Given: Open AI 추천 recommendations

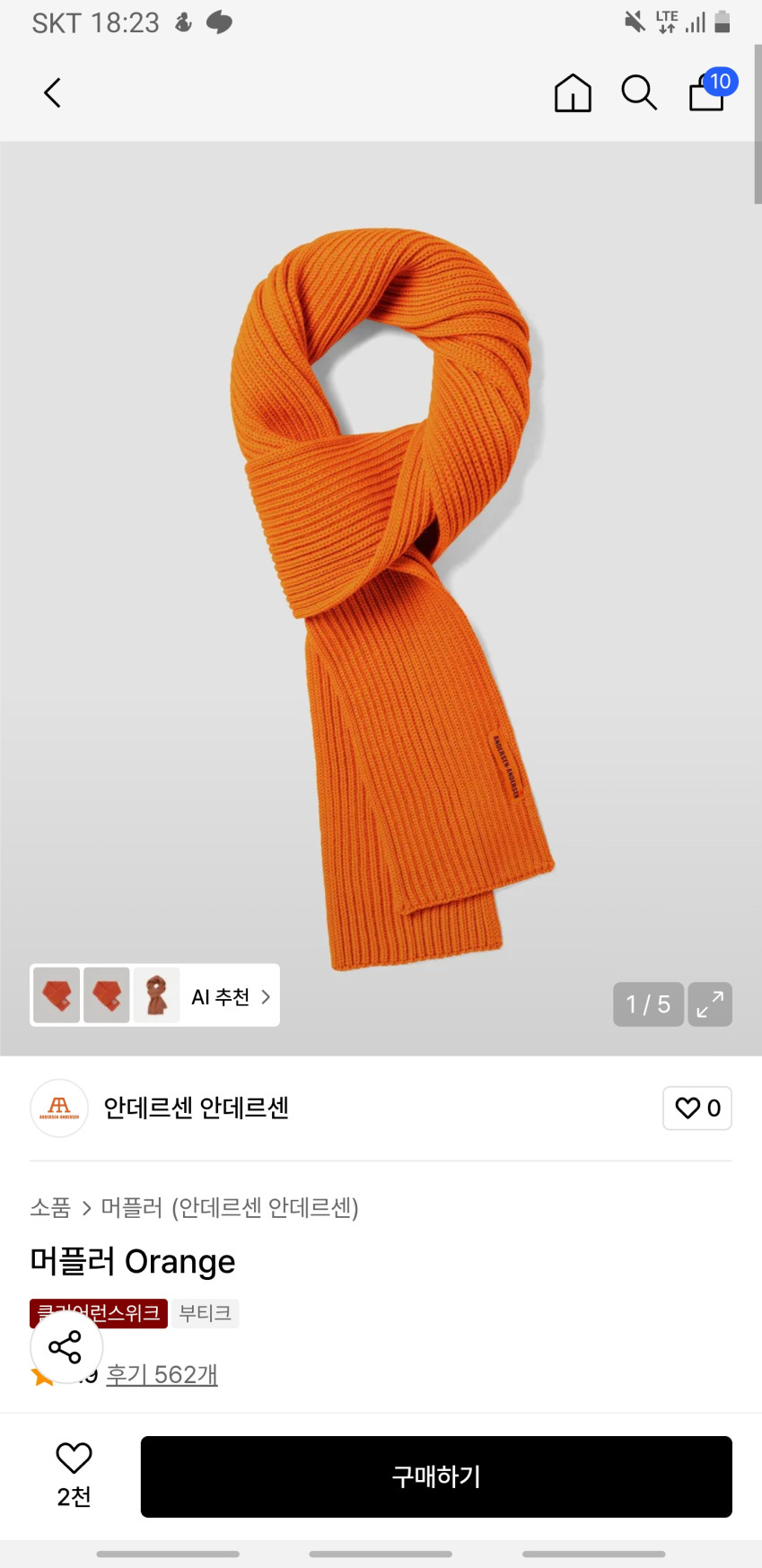Looking at the screenshot, I should click(x=230, y=996).
